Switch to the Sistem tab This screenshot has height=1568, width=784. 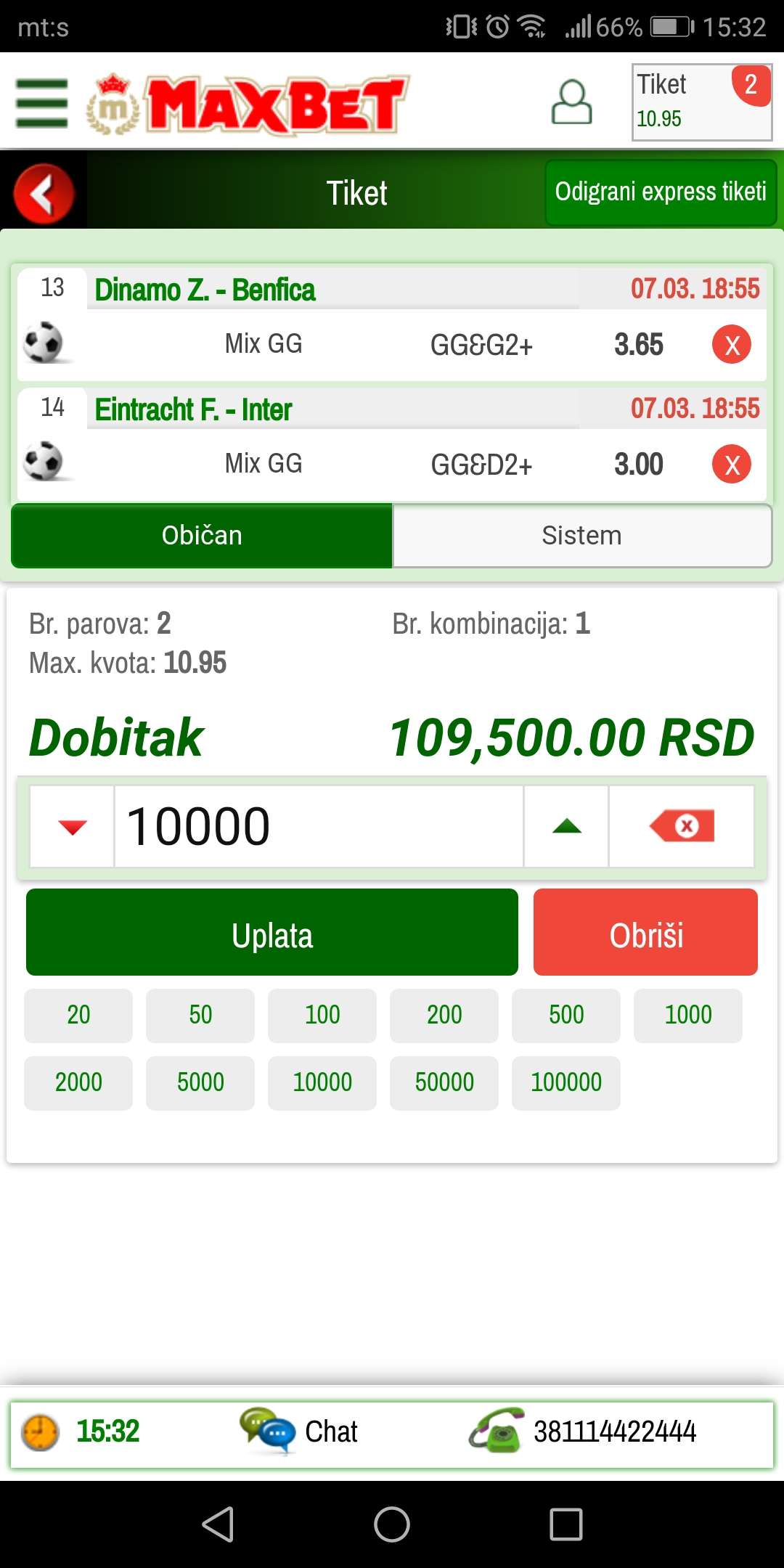[581, 535]
